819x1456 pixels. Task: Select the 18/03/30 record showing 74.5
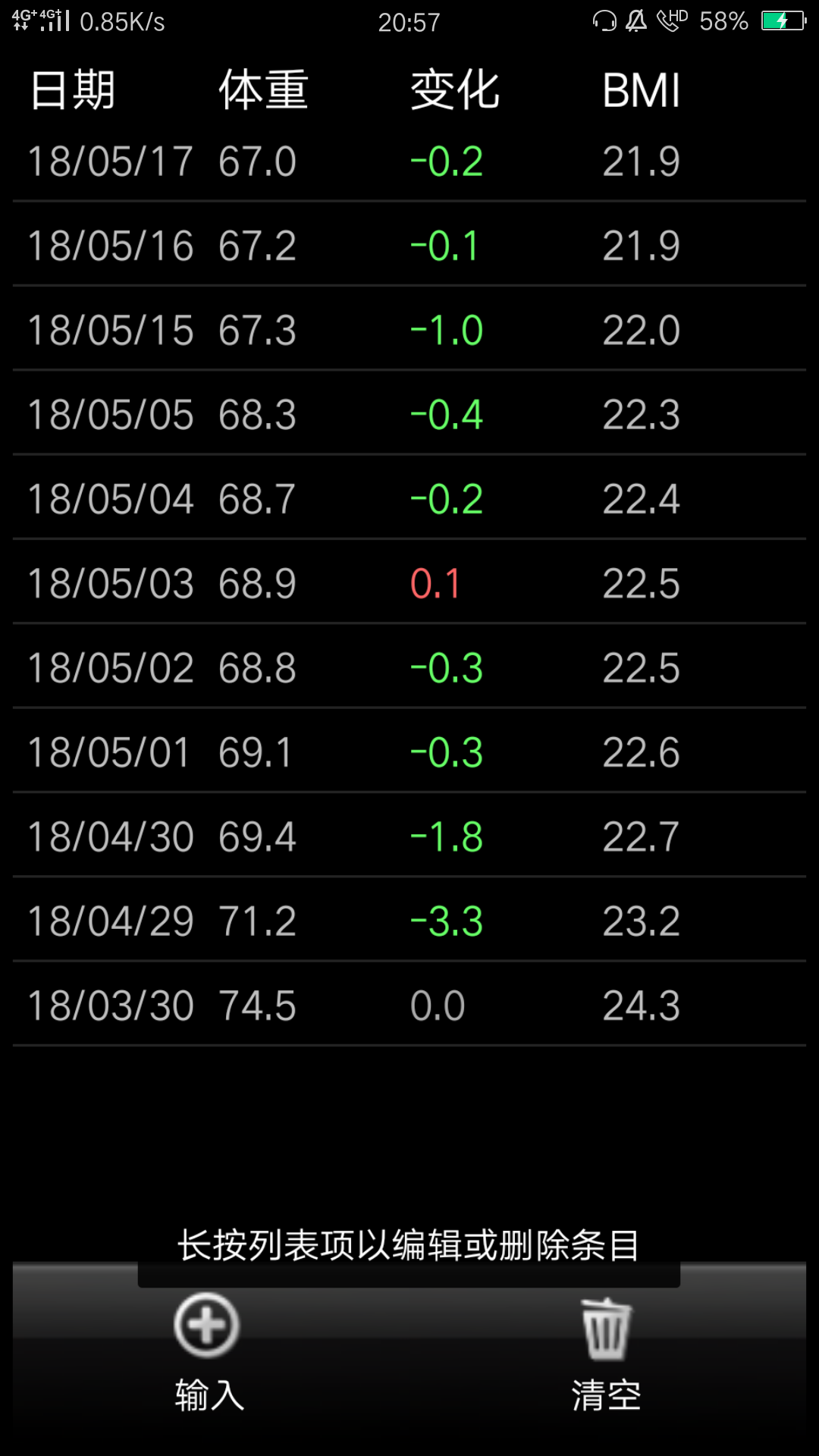(409, 1006)
